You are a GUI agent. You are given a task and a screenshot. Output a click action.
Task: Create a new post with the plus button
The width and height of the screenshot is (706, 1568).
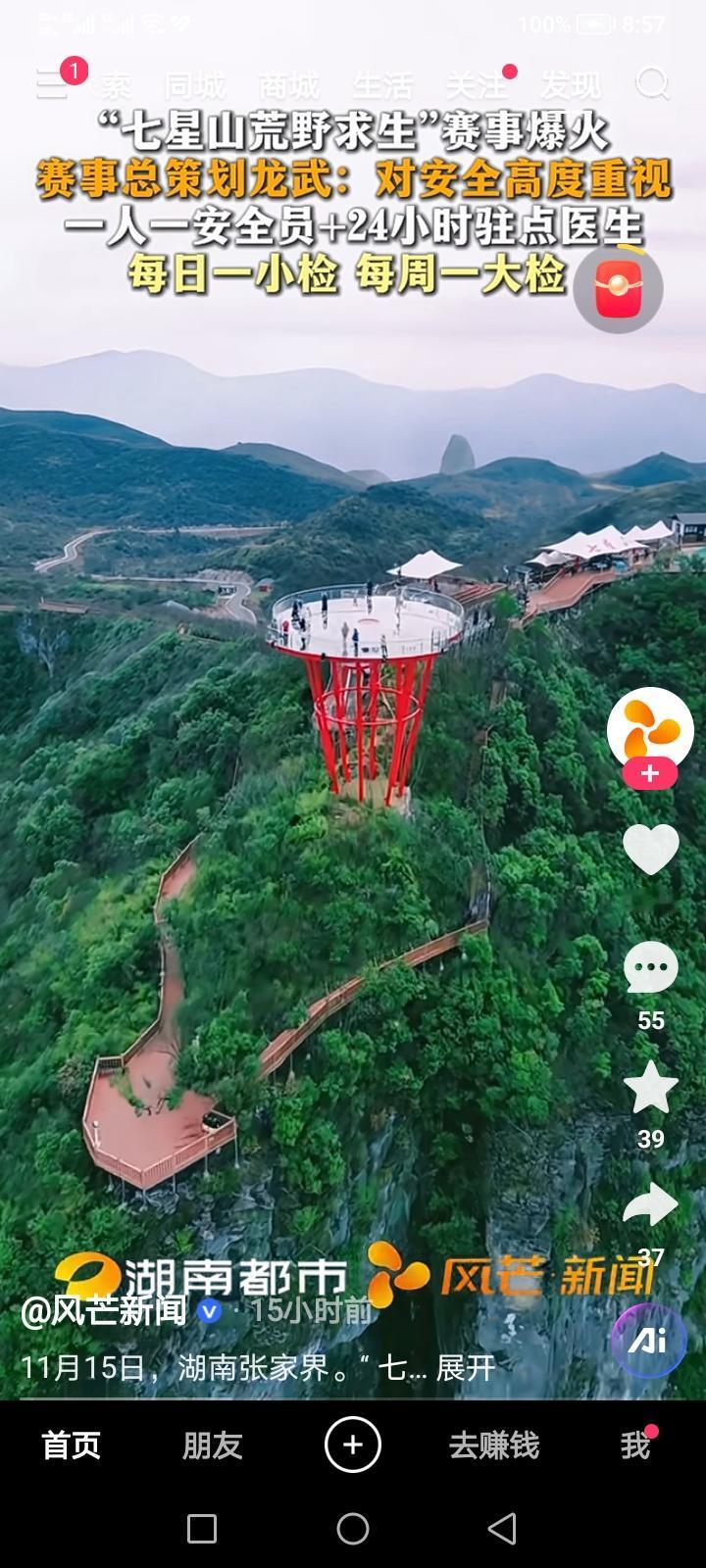353,1445
